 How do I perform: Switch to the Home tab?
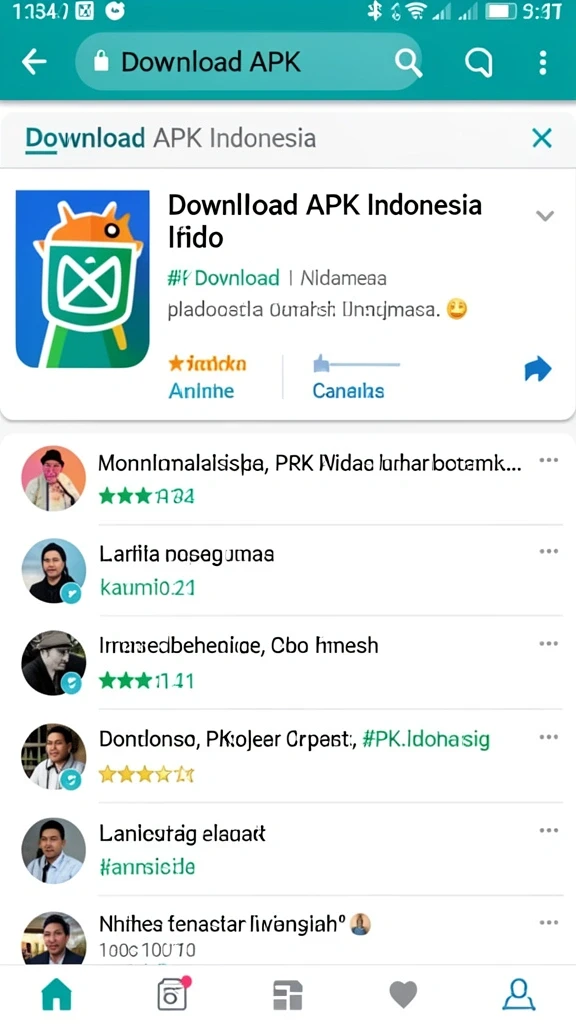[x=56, y=995]
